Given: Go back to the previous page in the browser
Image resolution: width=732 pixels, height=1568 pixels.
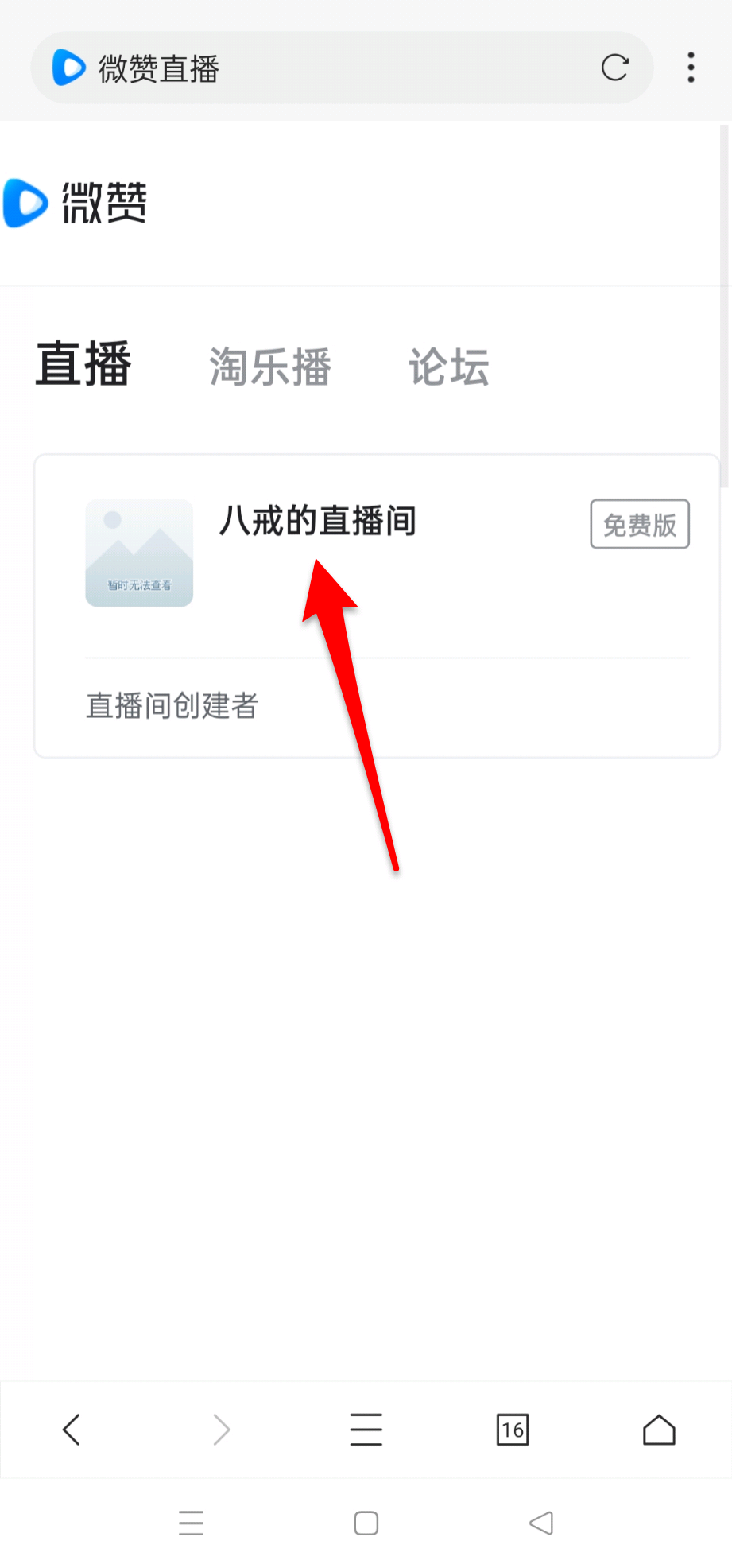Looking at the screenshot, I should (72, 1430).
